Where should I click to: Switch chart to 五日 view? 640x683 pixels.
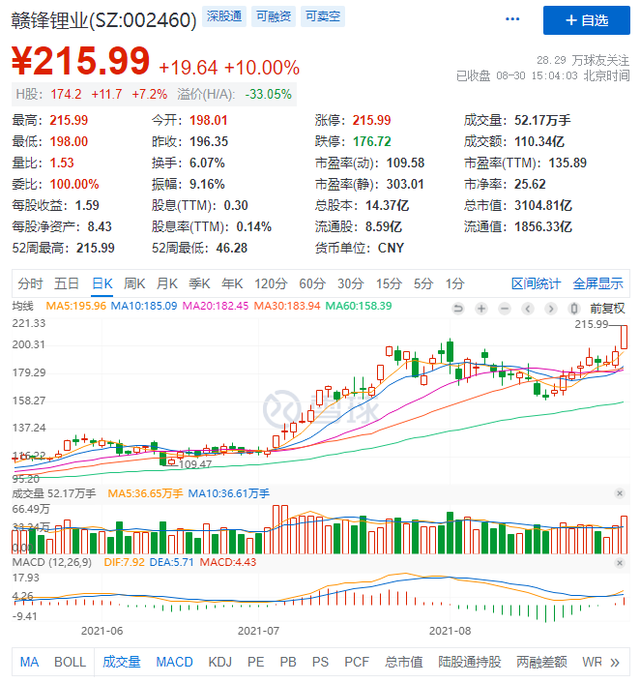(67, 283)
